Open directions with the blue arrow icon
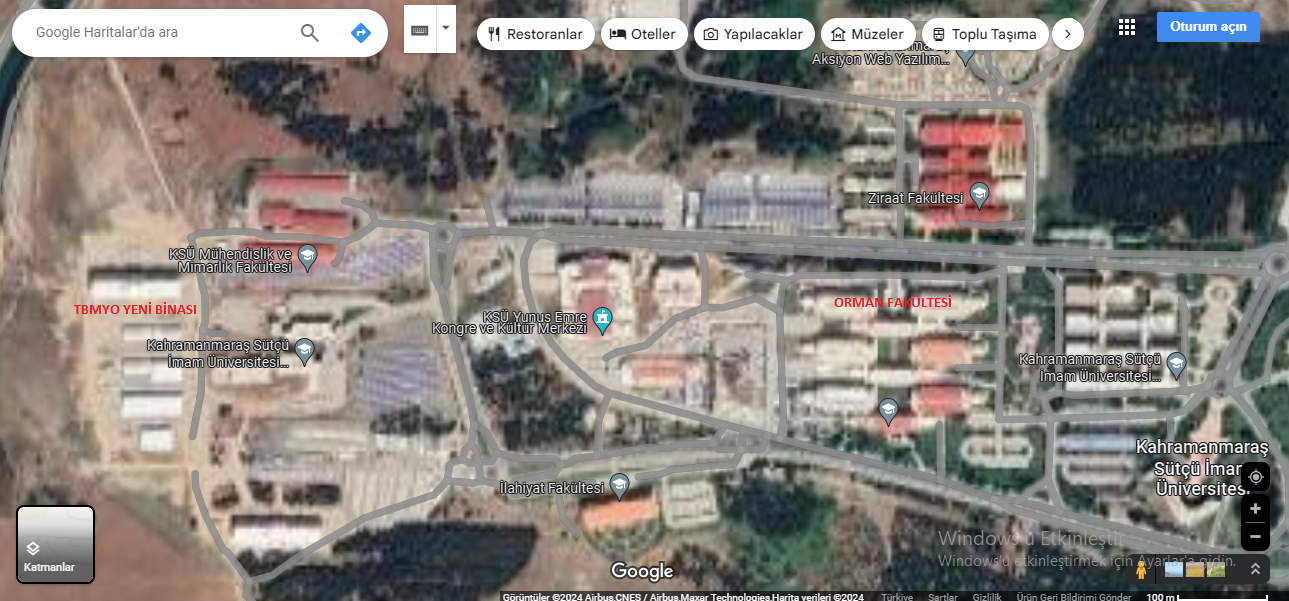The image size is (1289, 601). click(361, 33)
